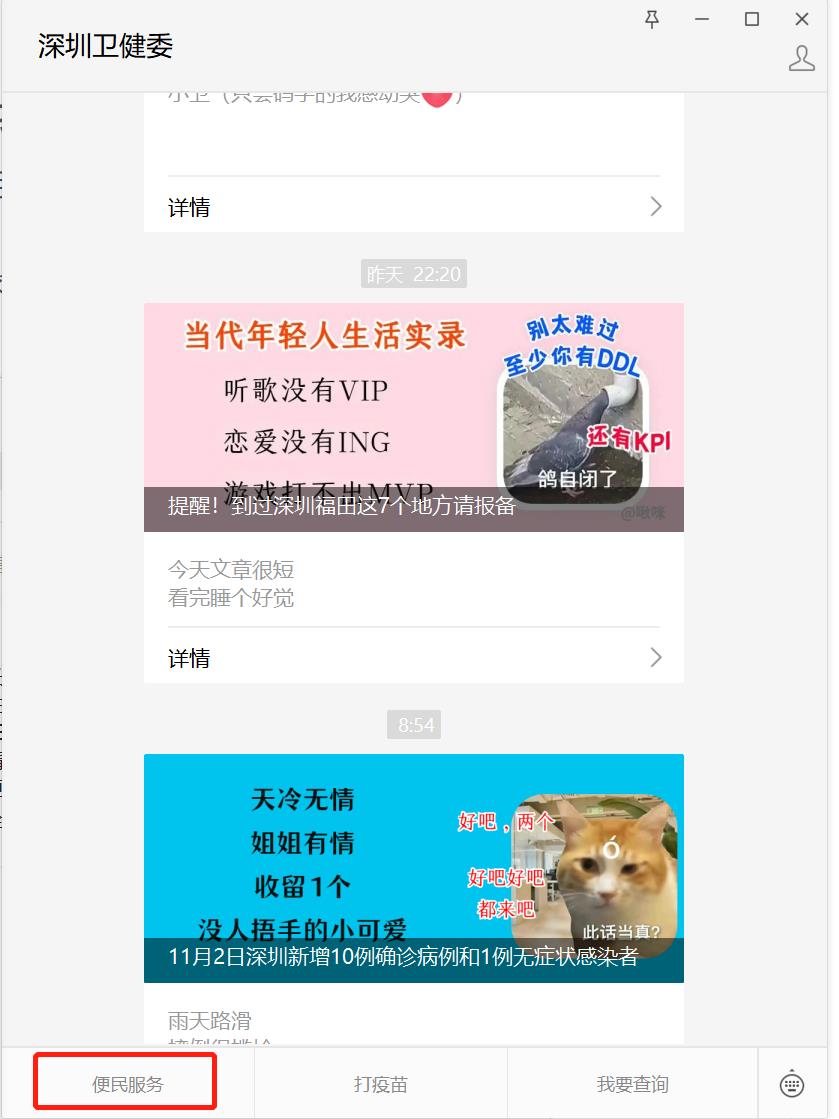
Task: Minimize the chat window
Action: tap(702, 19)
